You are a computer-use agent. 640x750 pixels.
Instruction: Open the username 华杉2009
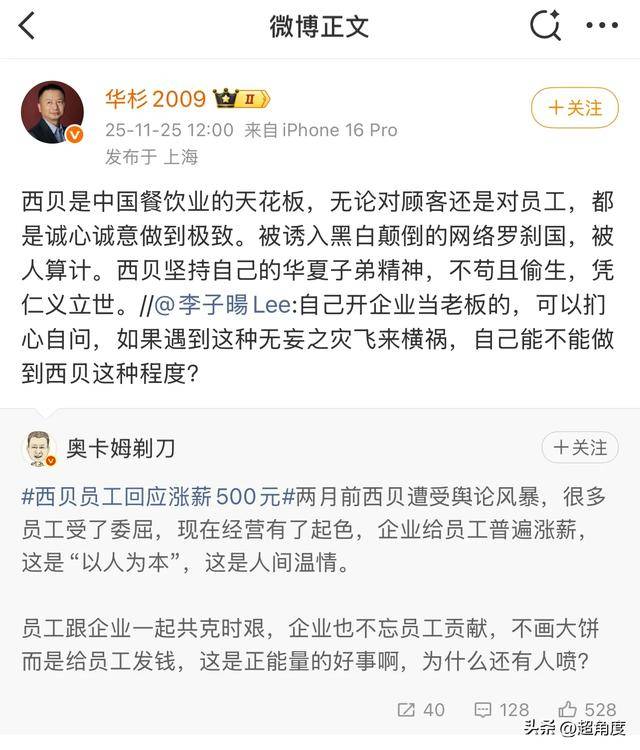(x=155, y=98)
